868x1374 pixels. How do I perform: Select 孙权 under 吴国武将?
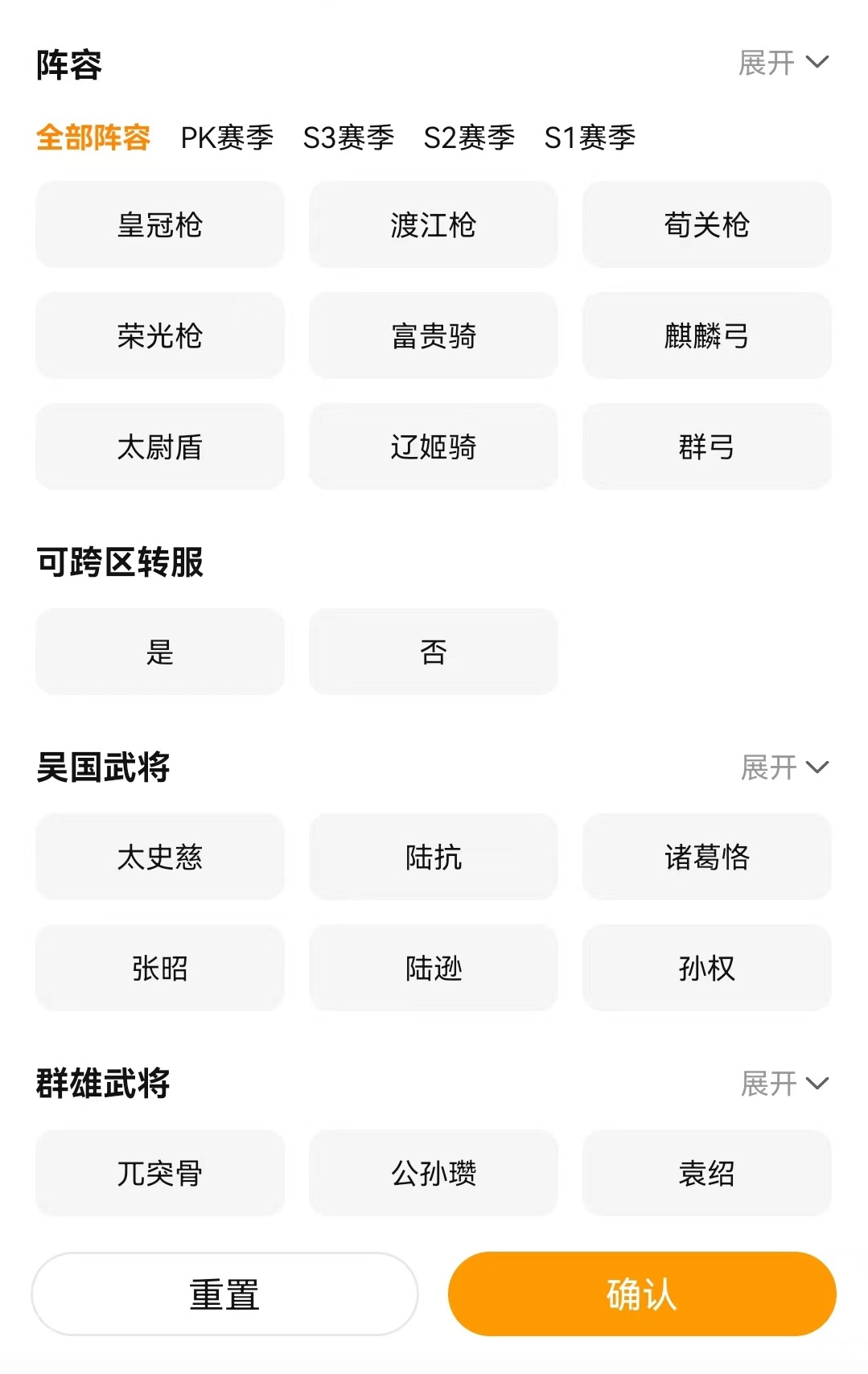tap(706, 968)
